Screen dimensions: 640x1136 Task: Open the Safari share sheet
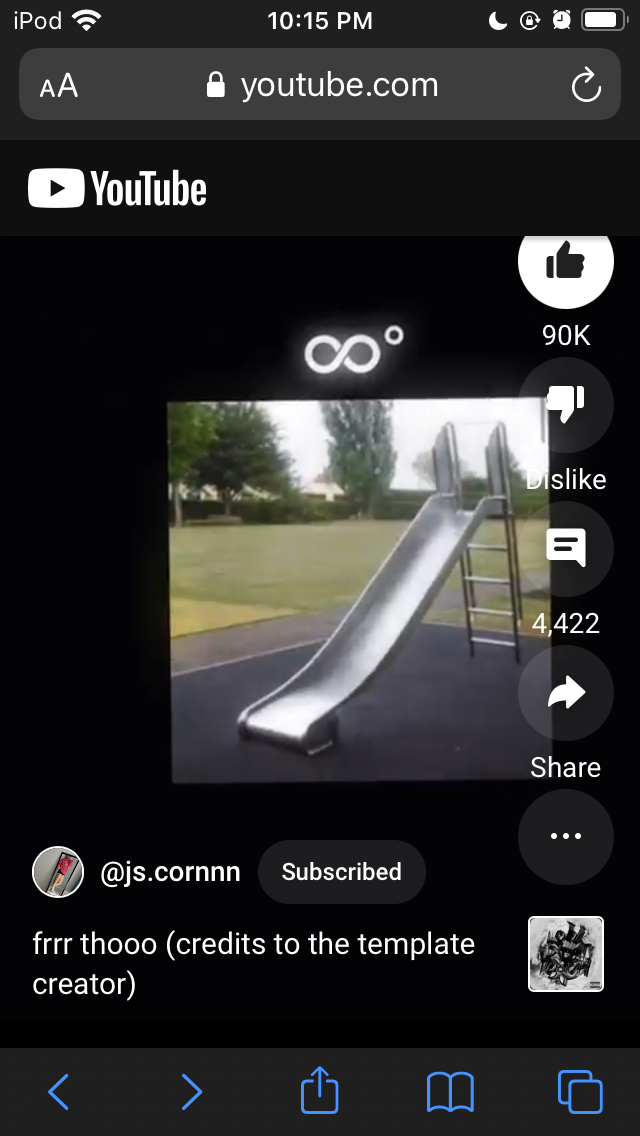[x=320, y=1090]
